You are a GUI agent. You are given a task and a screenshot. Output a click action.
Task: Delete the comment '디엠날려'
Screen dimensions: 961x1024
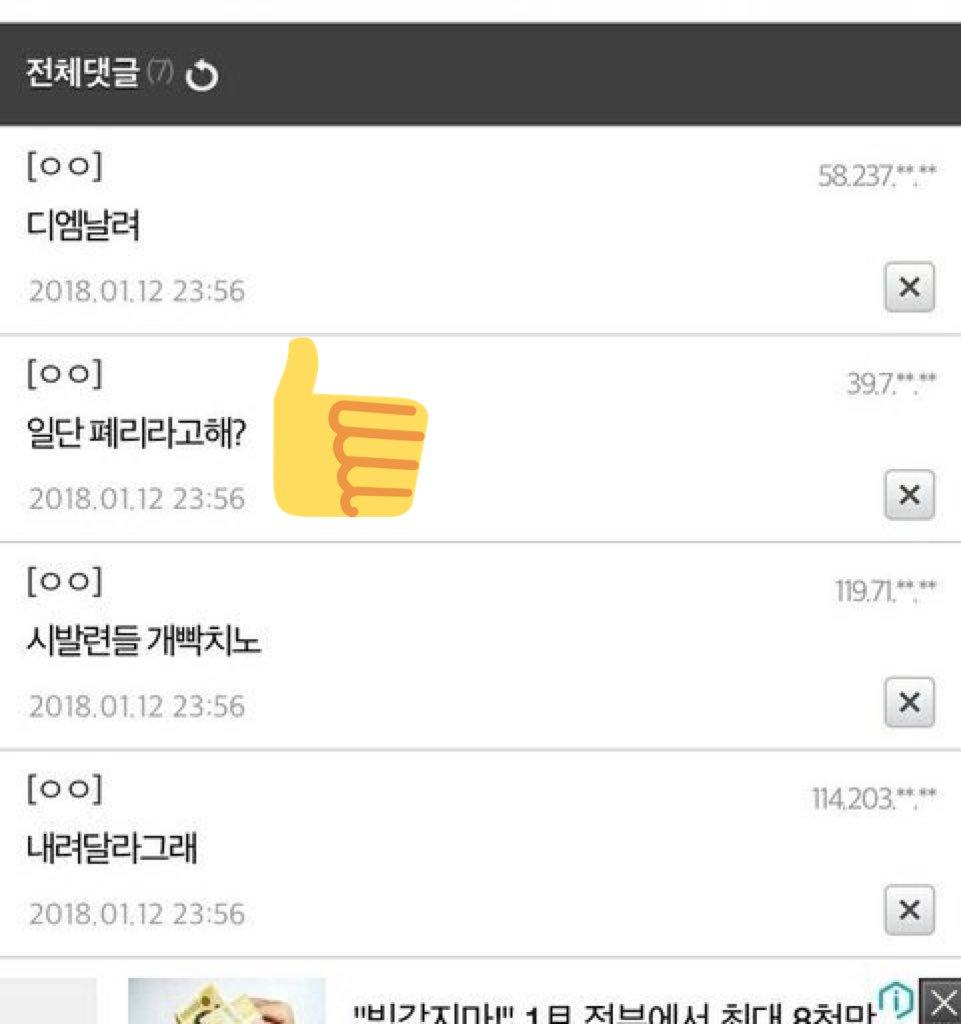pos(909,288)
